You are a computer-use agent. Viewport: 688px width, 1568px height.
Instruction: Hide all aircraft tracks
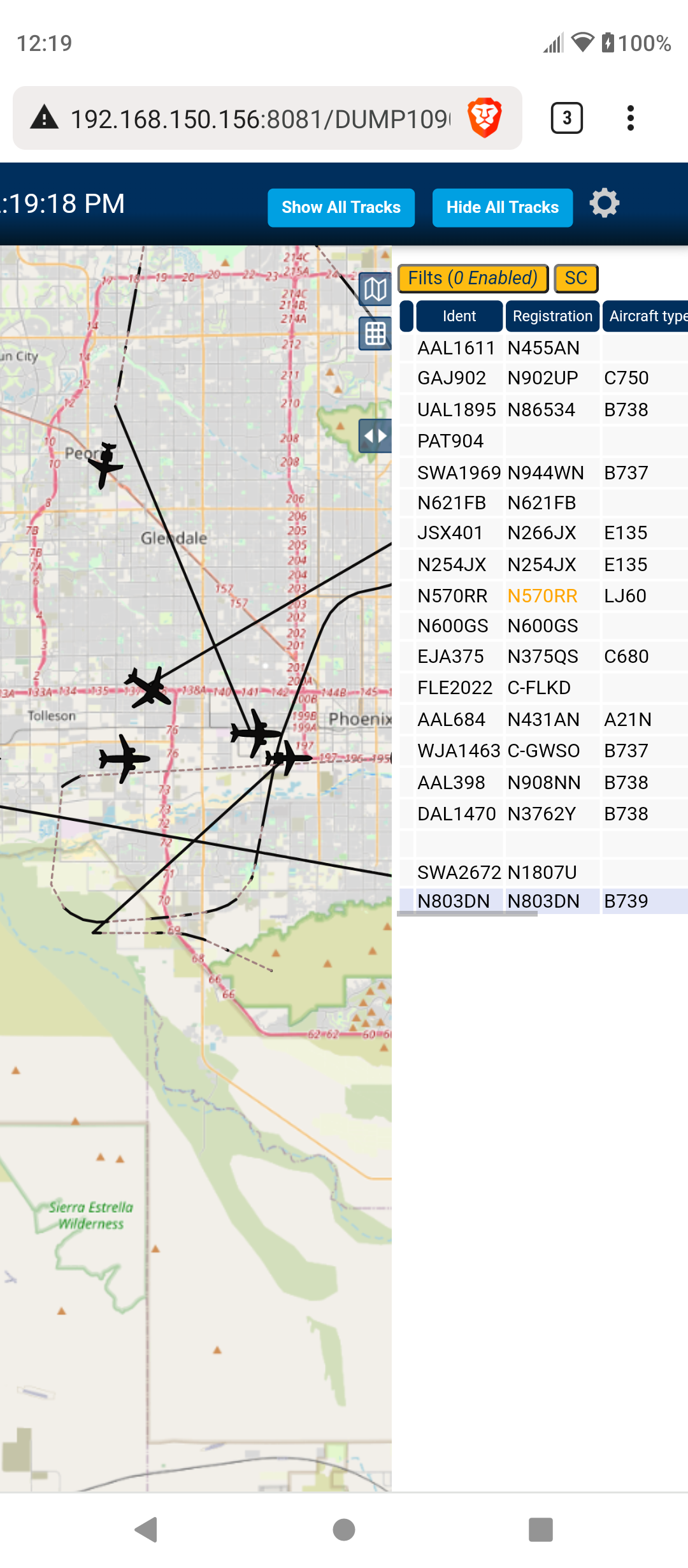(502, 208)
